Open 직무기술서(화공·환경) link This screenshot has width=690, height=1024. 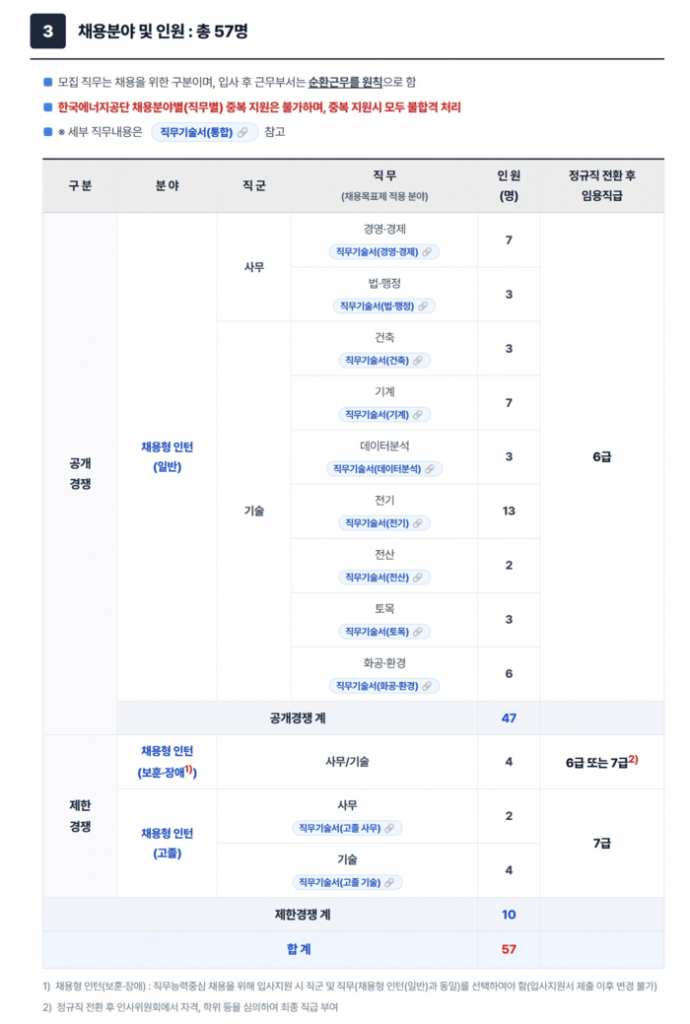[384, 686]
